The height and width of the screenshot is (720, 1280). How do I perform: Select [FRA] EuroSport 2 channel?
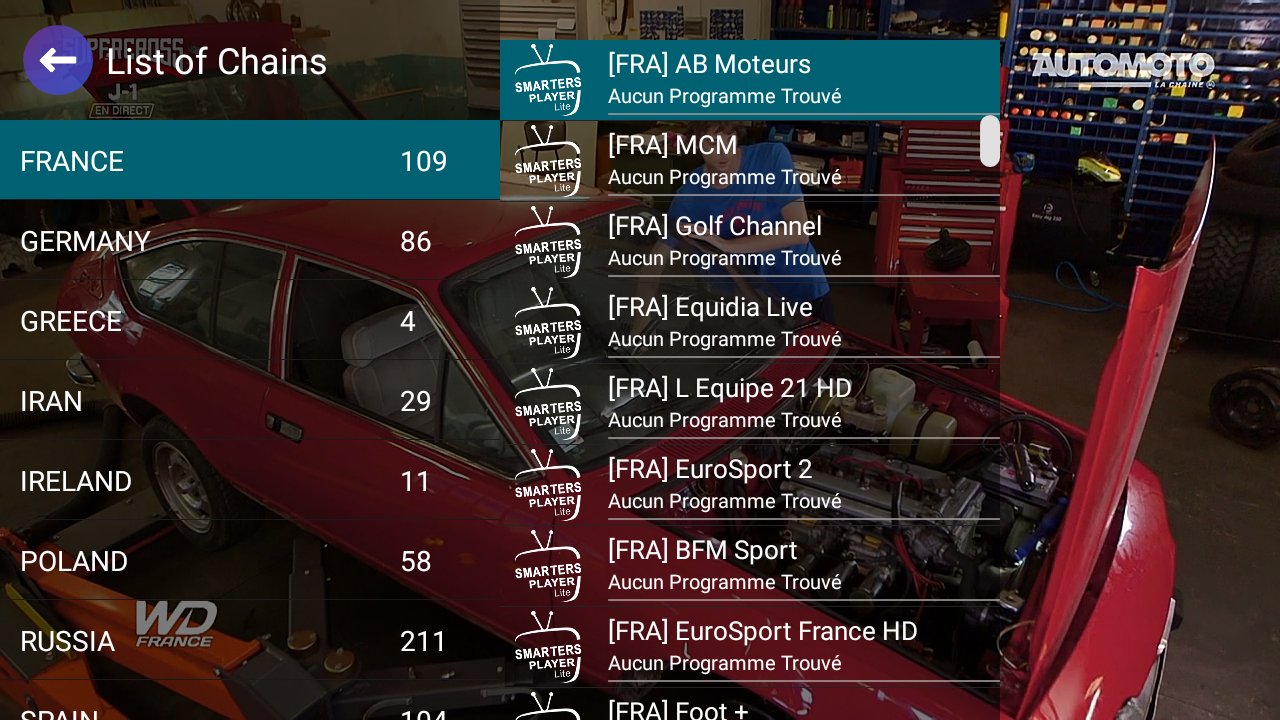(750, 485)
